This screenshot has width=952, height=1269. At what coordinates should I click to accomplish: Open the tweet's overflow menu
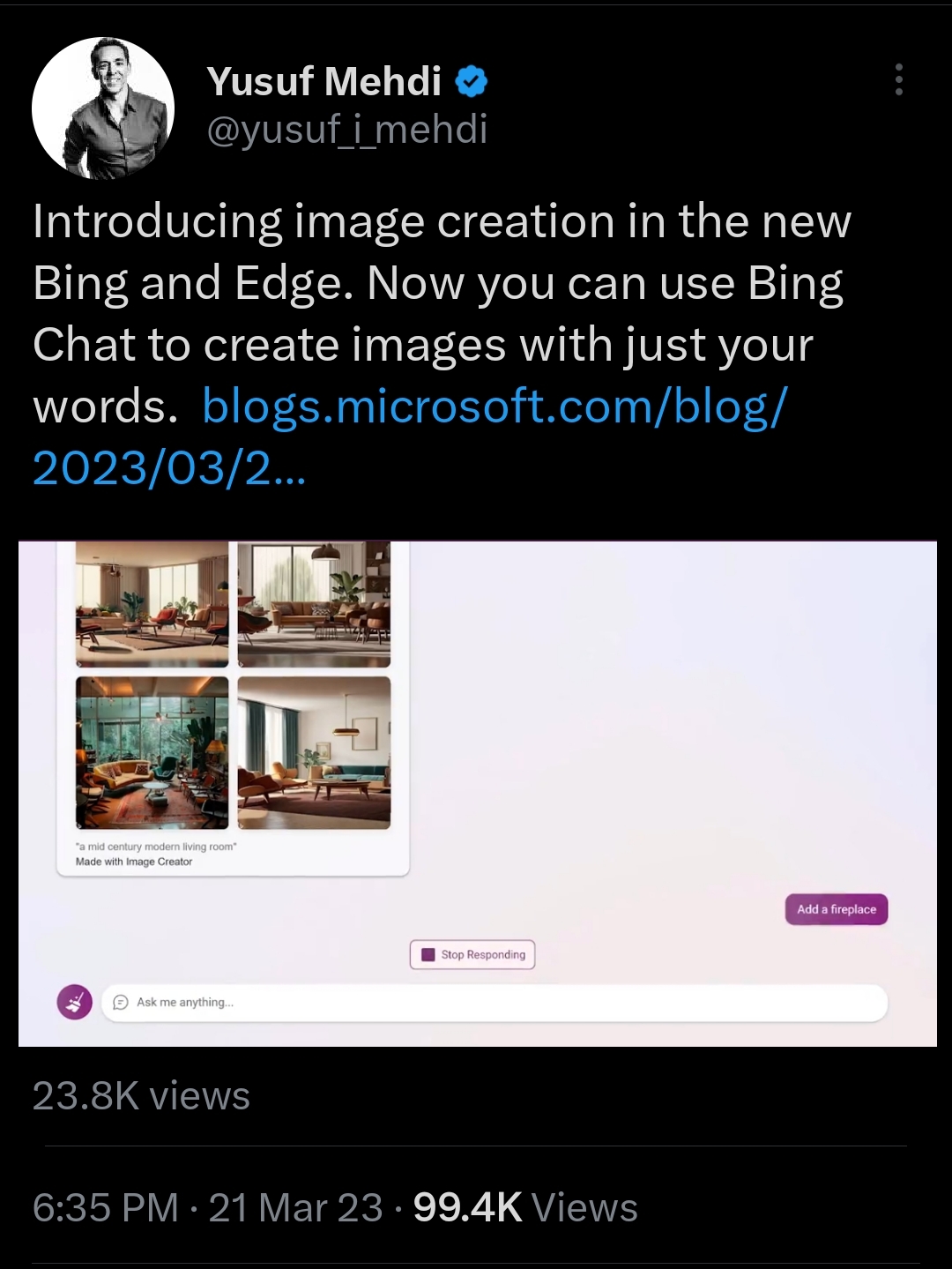coord(898,79)
